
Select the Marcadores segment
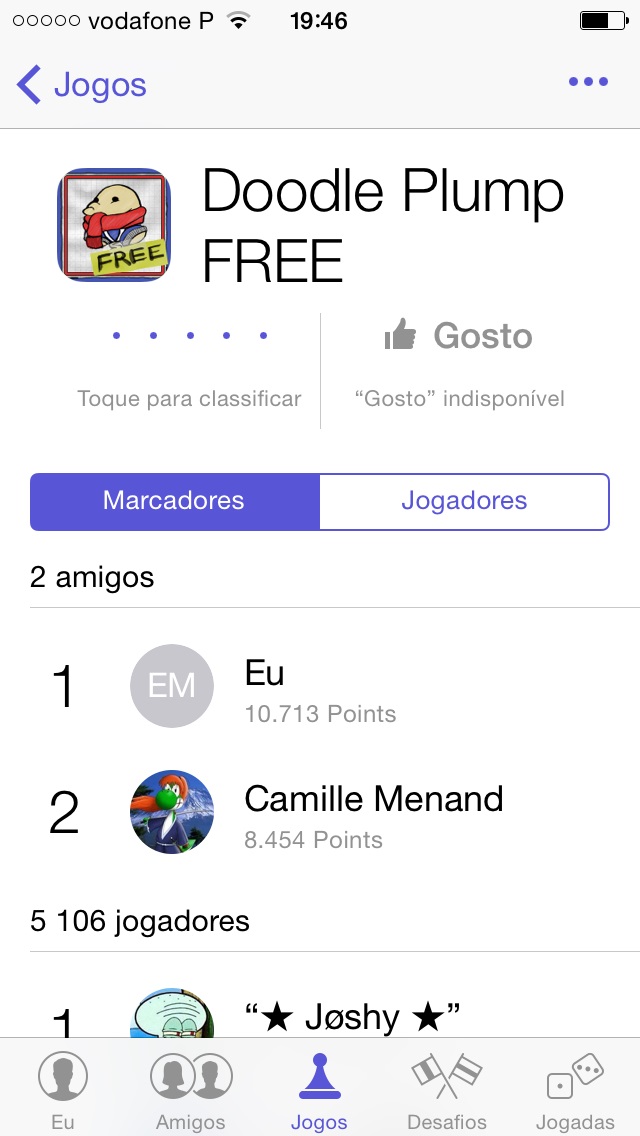pos(174,501)
